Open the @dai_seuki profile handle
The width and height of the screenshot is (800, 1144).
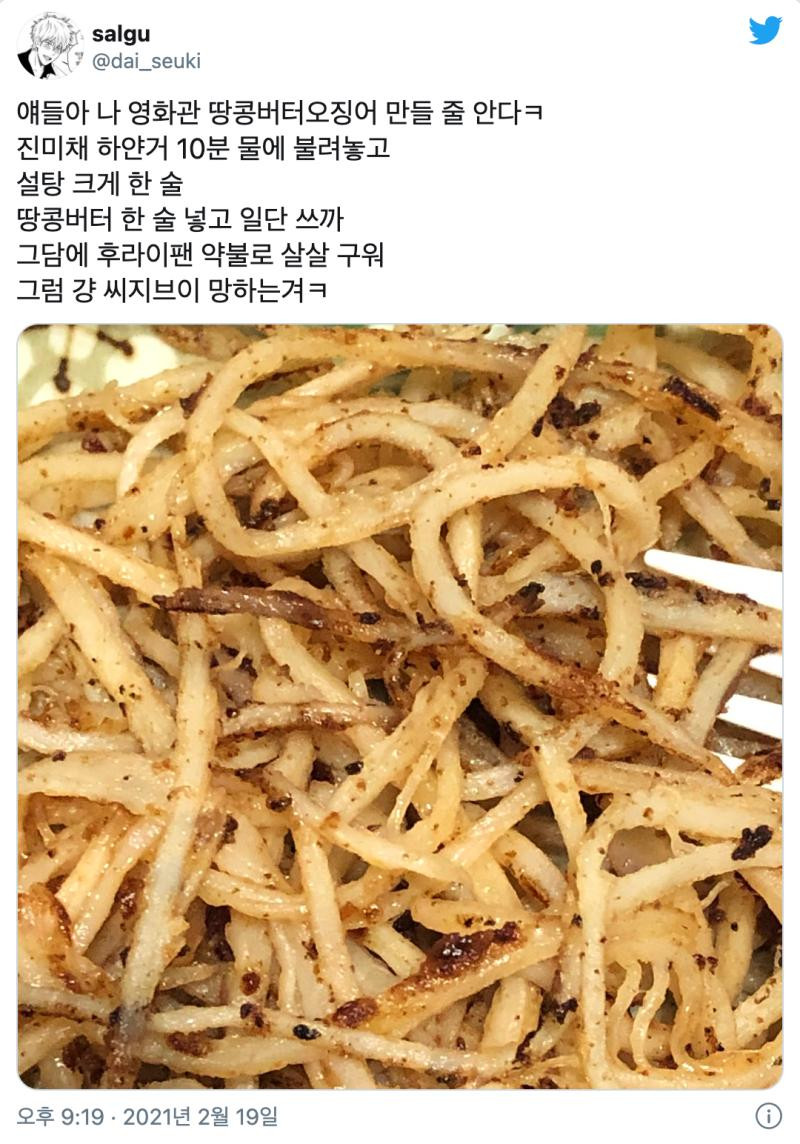(146, 62)
